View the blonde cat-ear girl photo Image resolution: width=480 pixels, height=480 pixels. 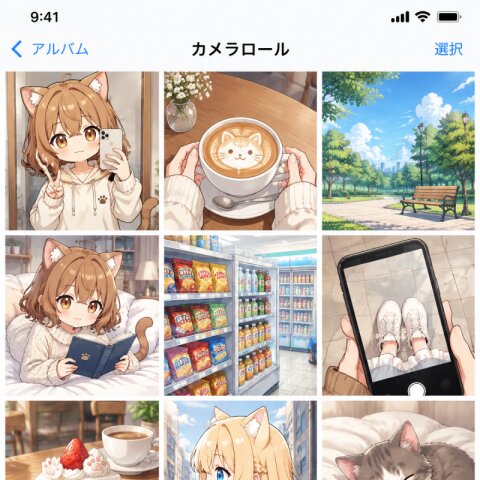click(240, 440)
